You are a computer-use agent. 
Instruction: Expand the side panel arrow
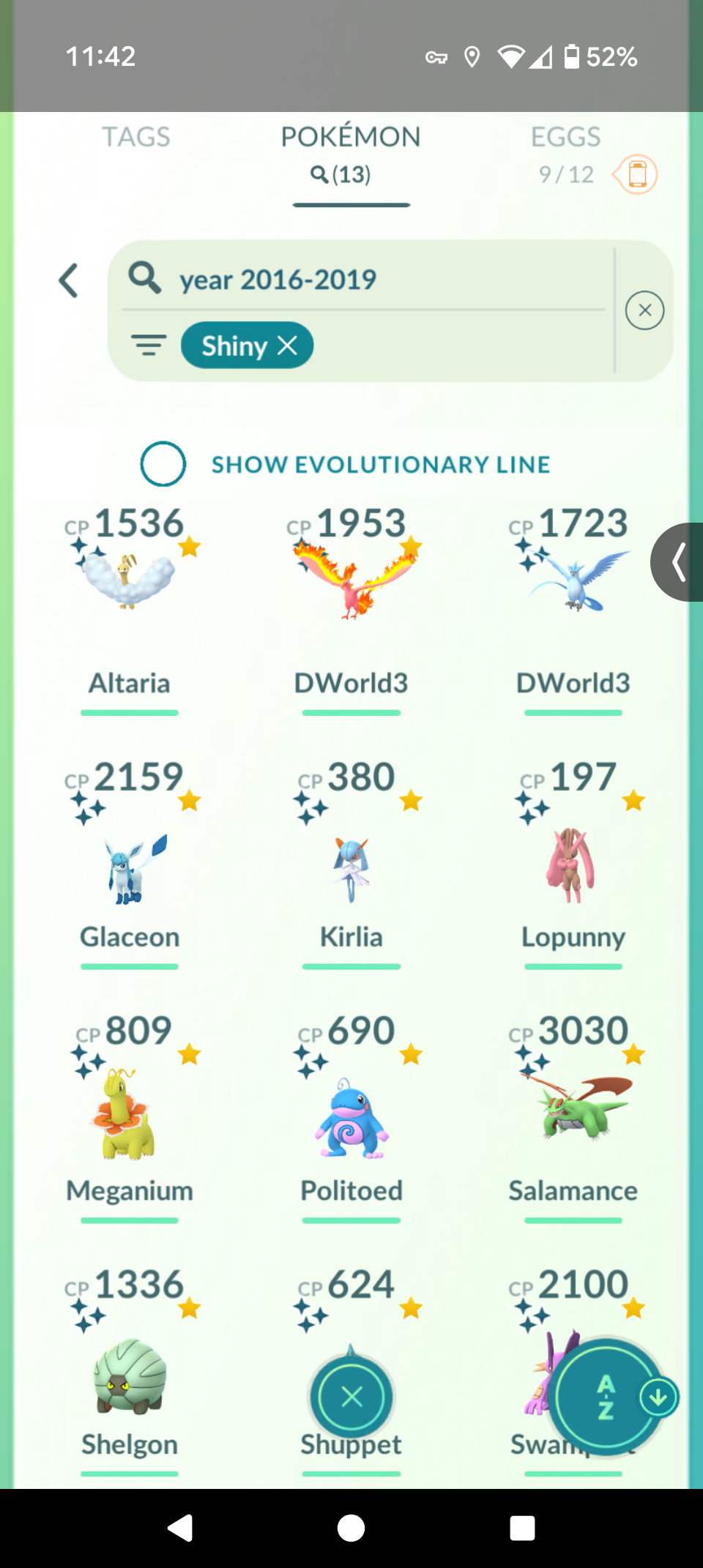(678, 562)
